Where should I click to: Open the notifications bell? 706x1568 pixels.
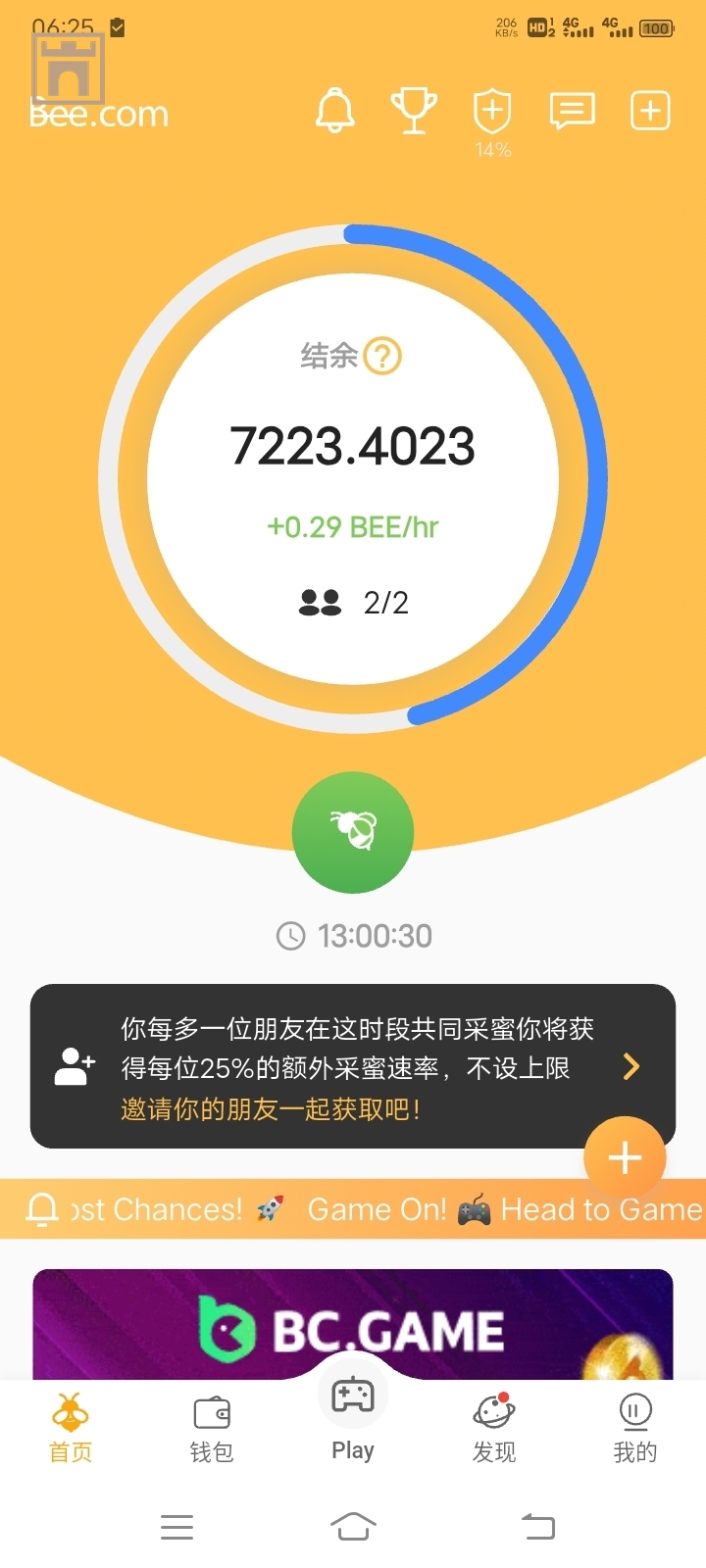click(x=334, y=110)
